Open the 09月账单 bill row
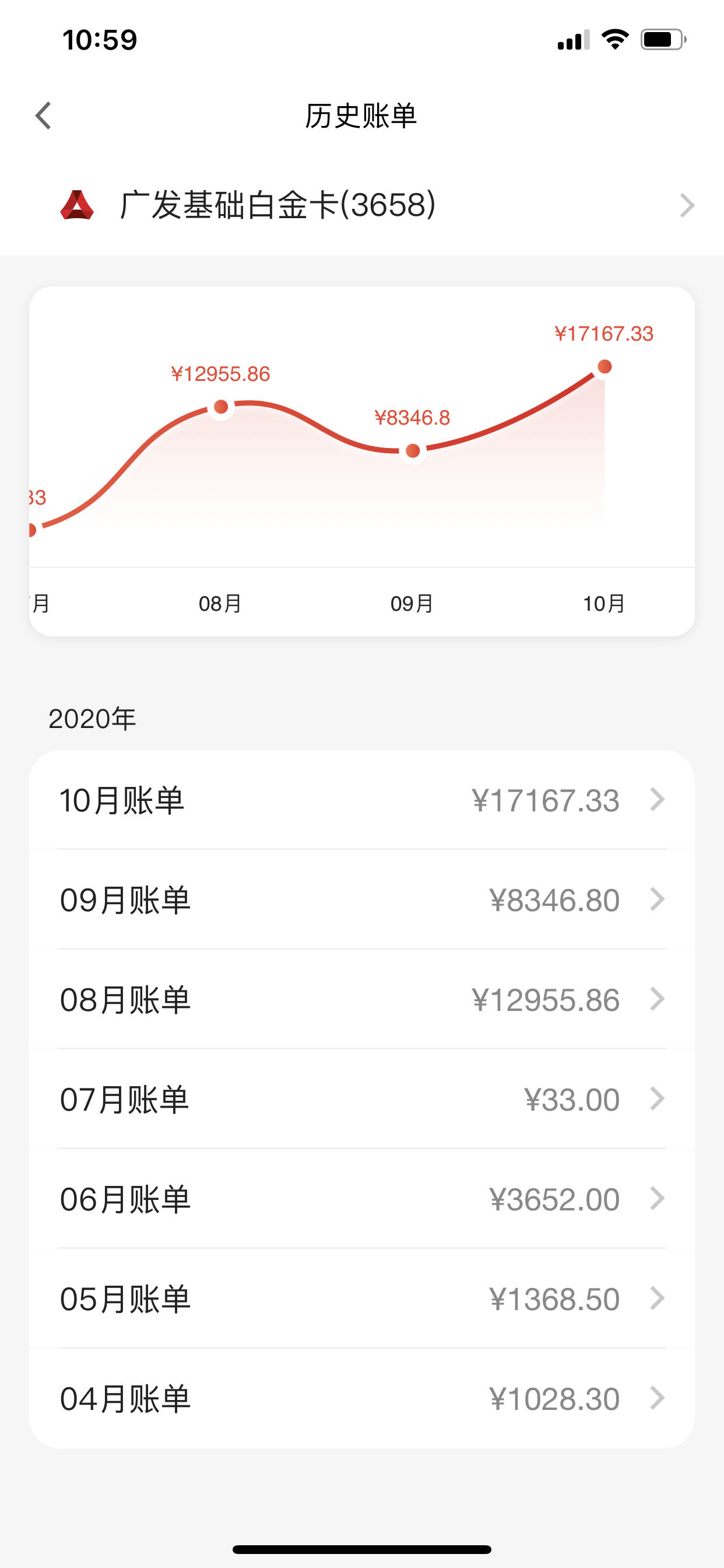 point(362,900)
